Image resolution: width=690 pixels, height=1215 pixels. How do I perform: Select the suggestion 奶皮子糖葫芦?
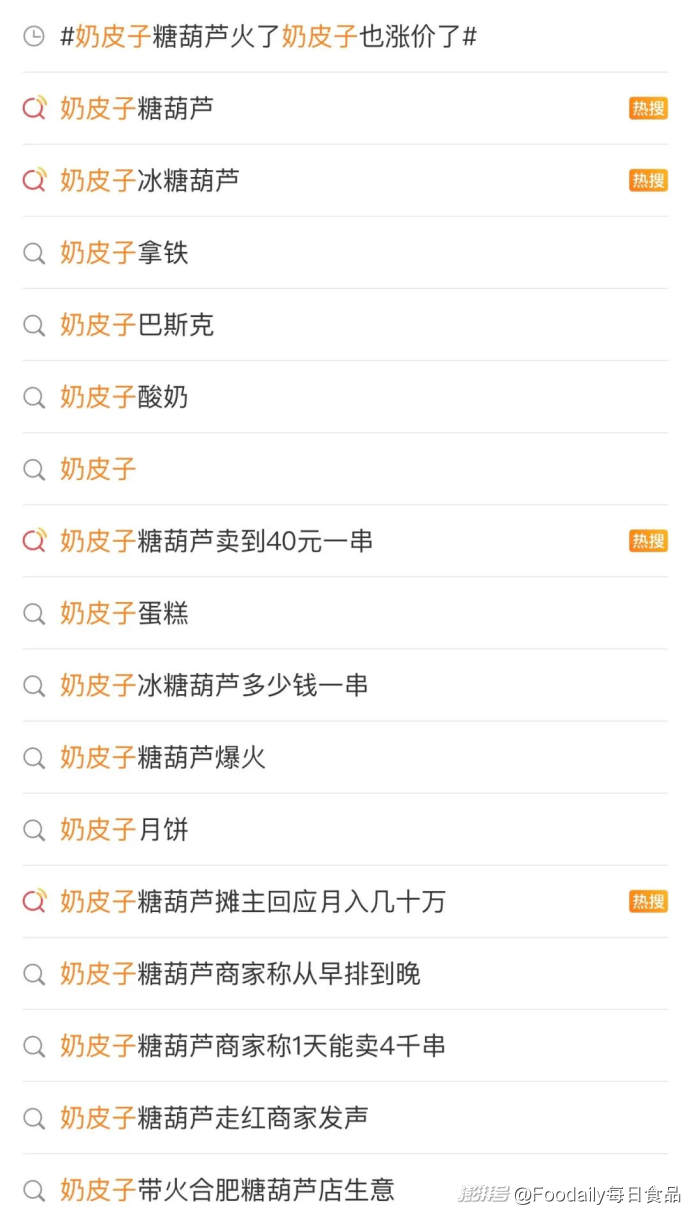coord(137,108)
